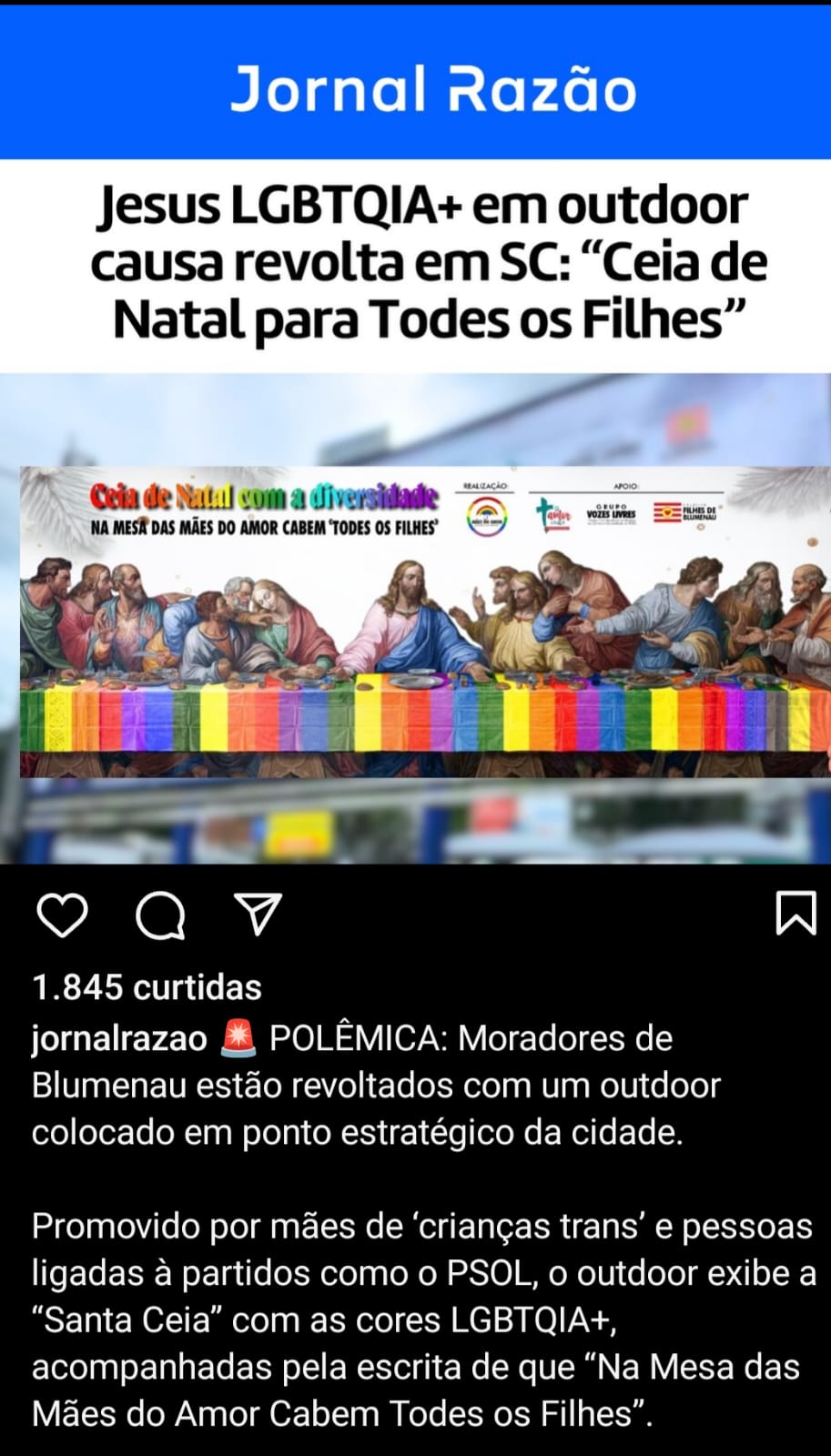The image size is (831, 1456).
Task: Save the post with the bookmark icon
Action: tap(796, 913)
